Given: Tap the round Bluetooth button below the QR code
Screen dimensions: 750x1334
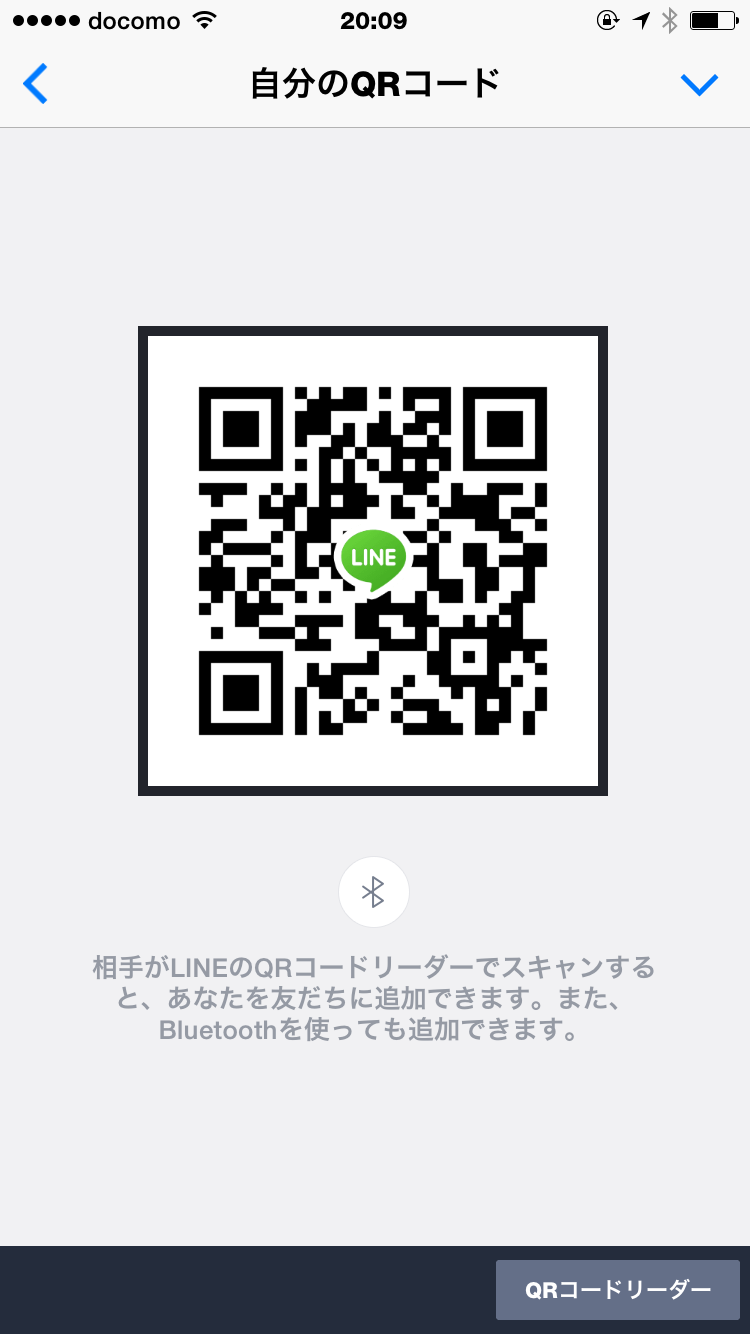Looking at the screenshot, I should 373,892.
